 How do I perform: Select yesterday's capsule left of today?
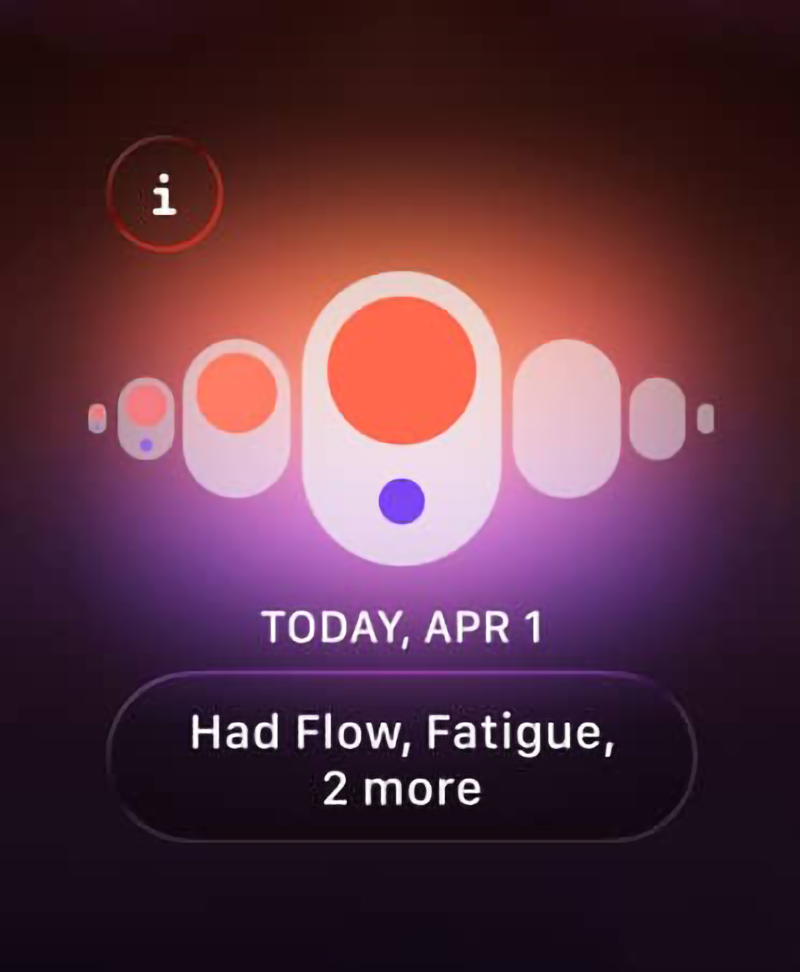coord(236,418)
